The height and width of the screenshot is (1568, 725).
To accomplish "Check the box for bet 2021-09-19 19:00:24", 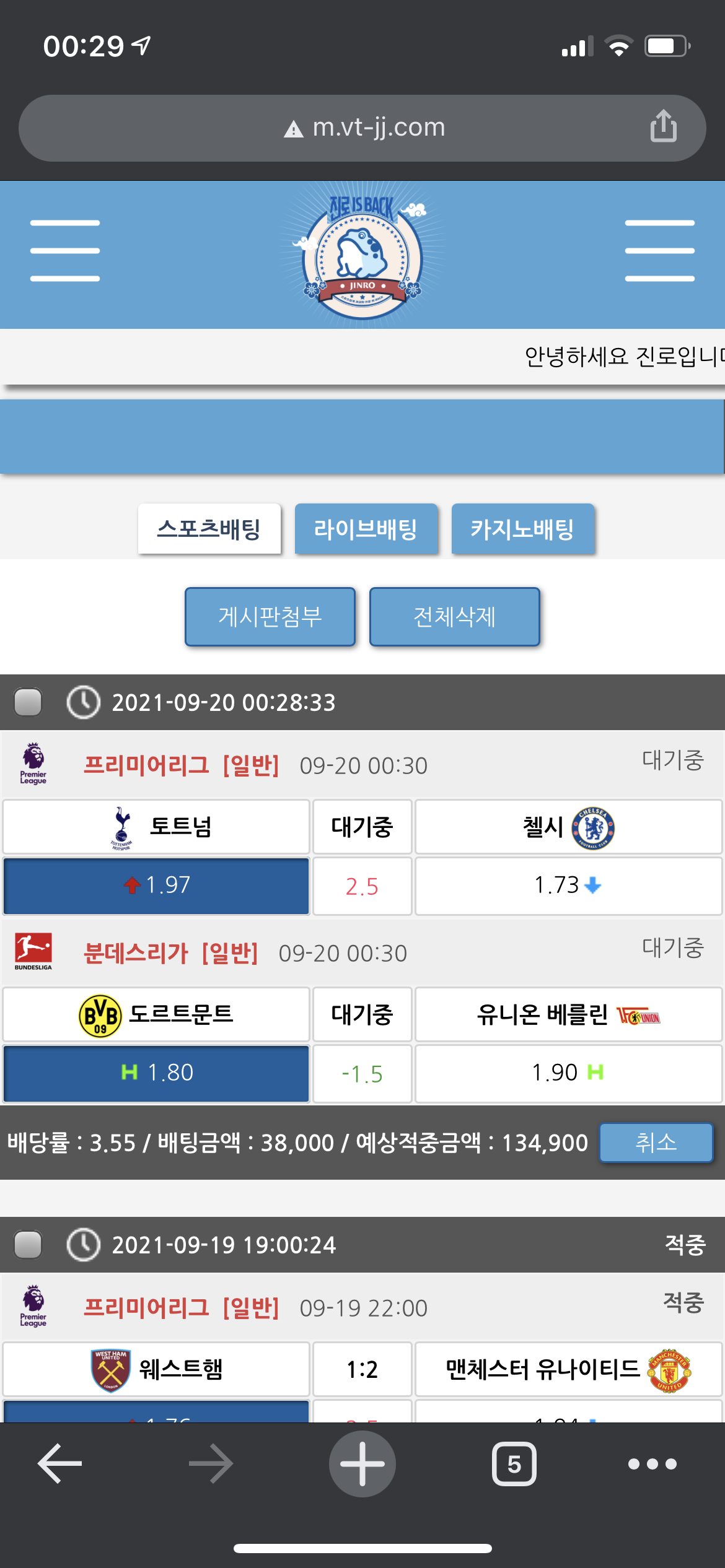I will (x=28, y=1245).
